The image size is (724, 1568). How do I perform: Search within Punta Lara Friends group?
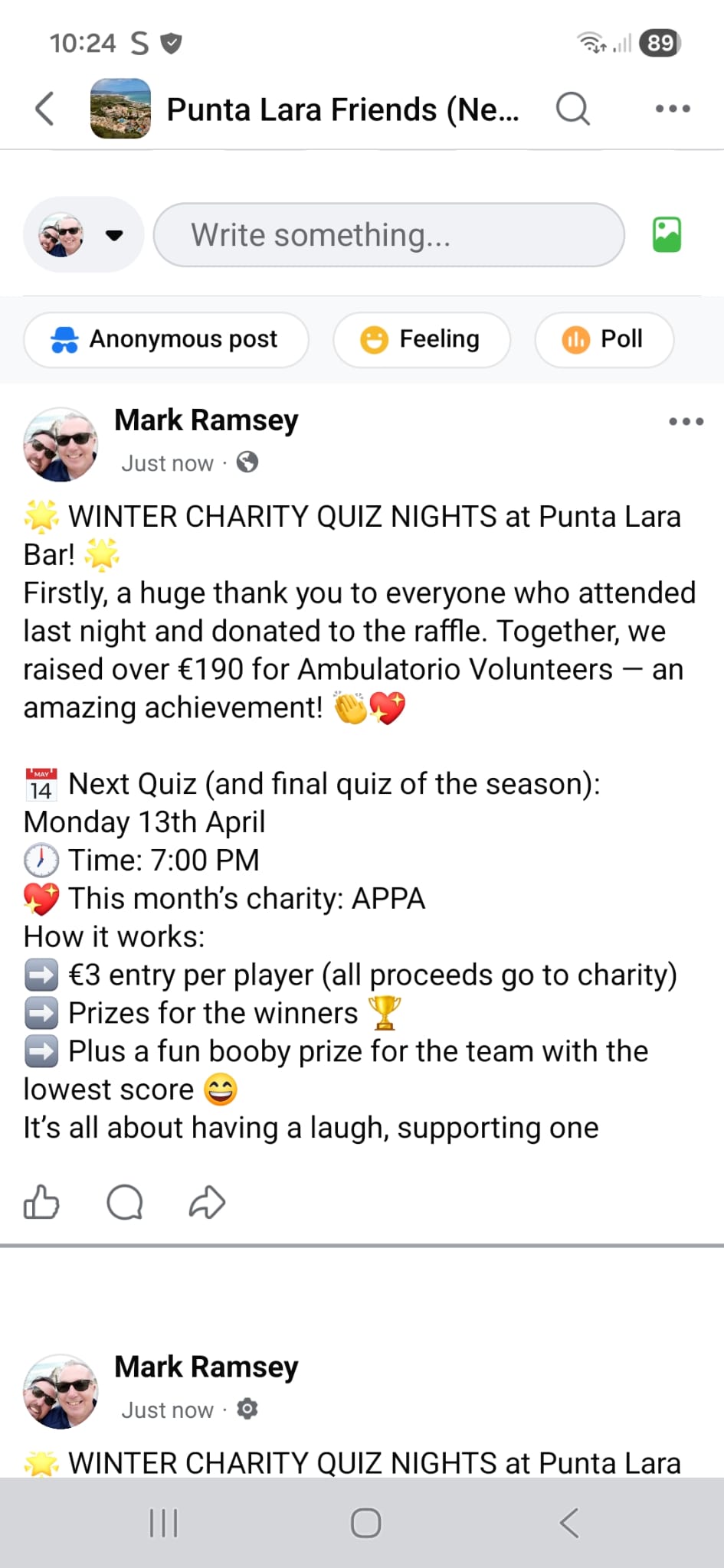pyautogui.click(x=572, y=109)
